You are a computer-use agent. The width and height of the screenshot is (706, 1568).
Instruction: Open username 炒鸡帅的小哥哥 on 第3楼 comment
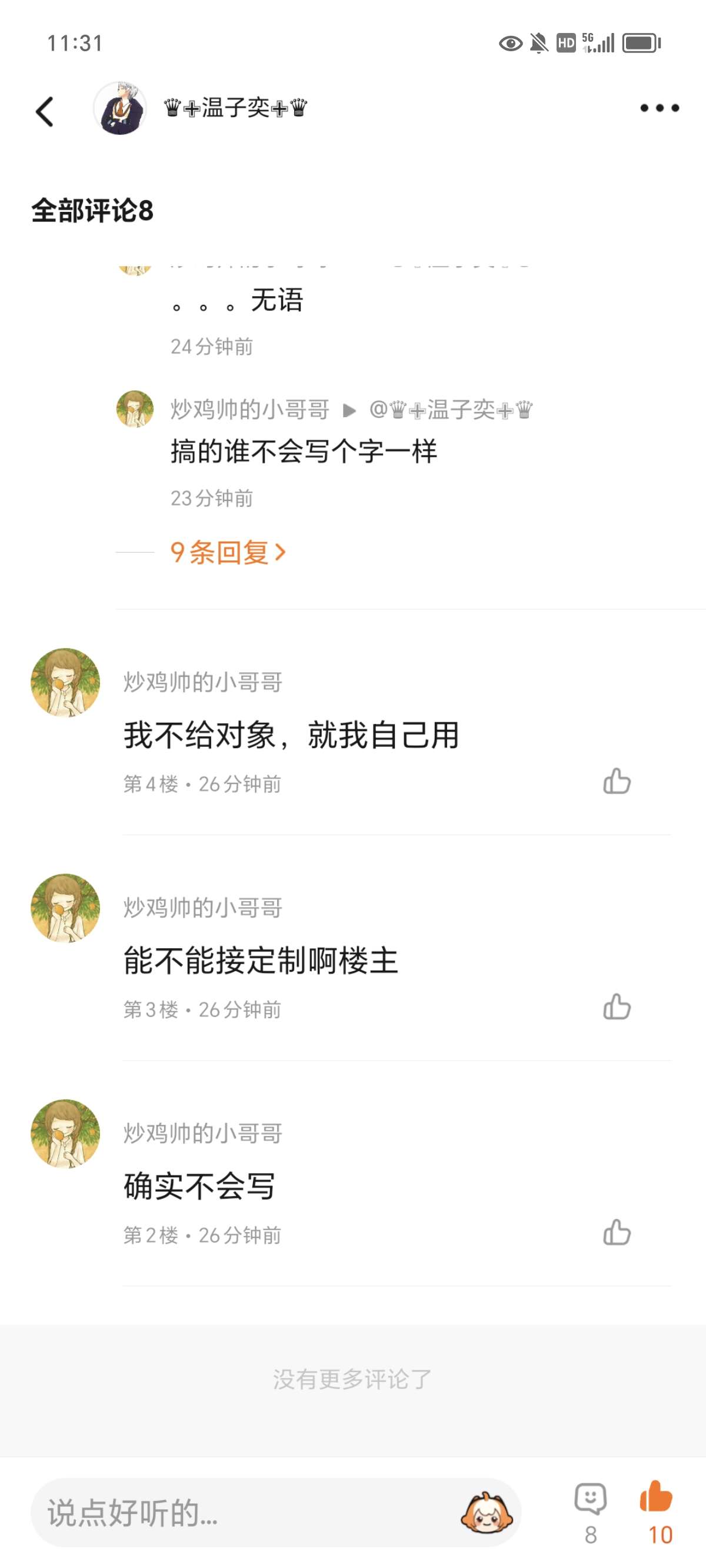[202, 908]
